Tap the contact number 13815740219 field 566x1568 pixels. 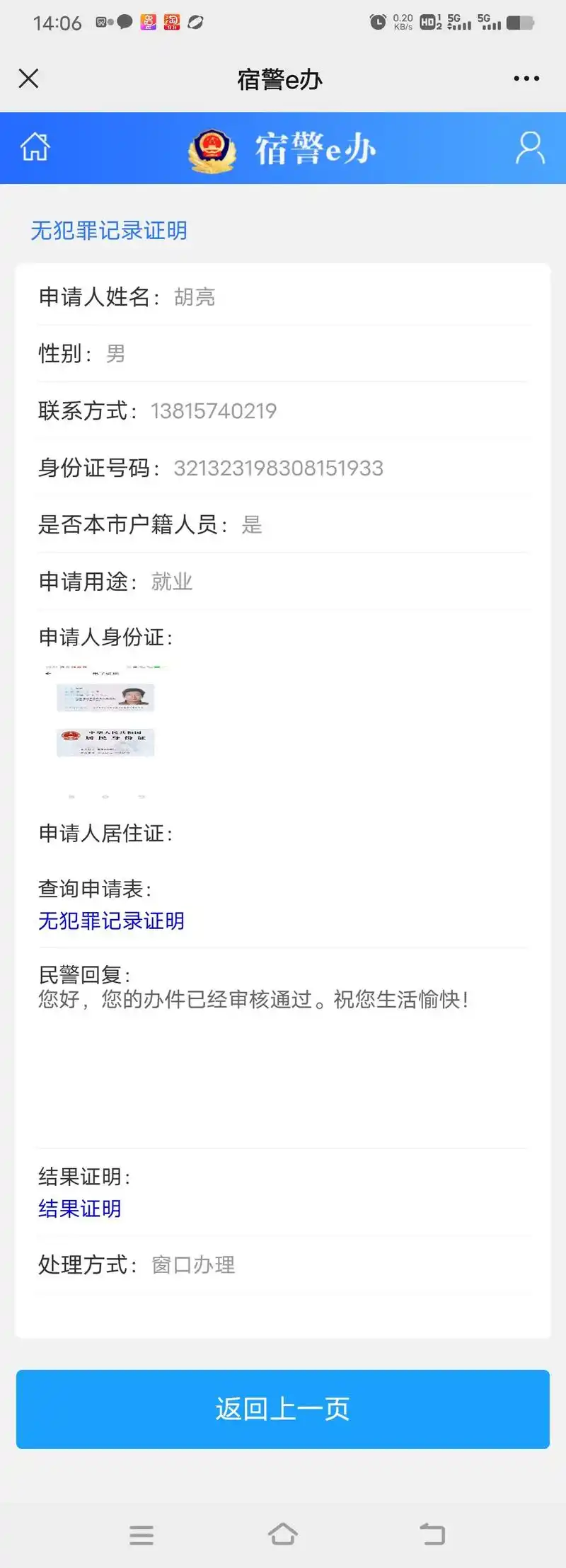[x=214, y=411]
